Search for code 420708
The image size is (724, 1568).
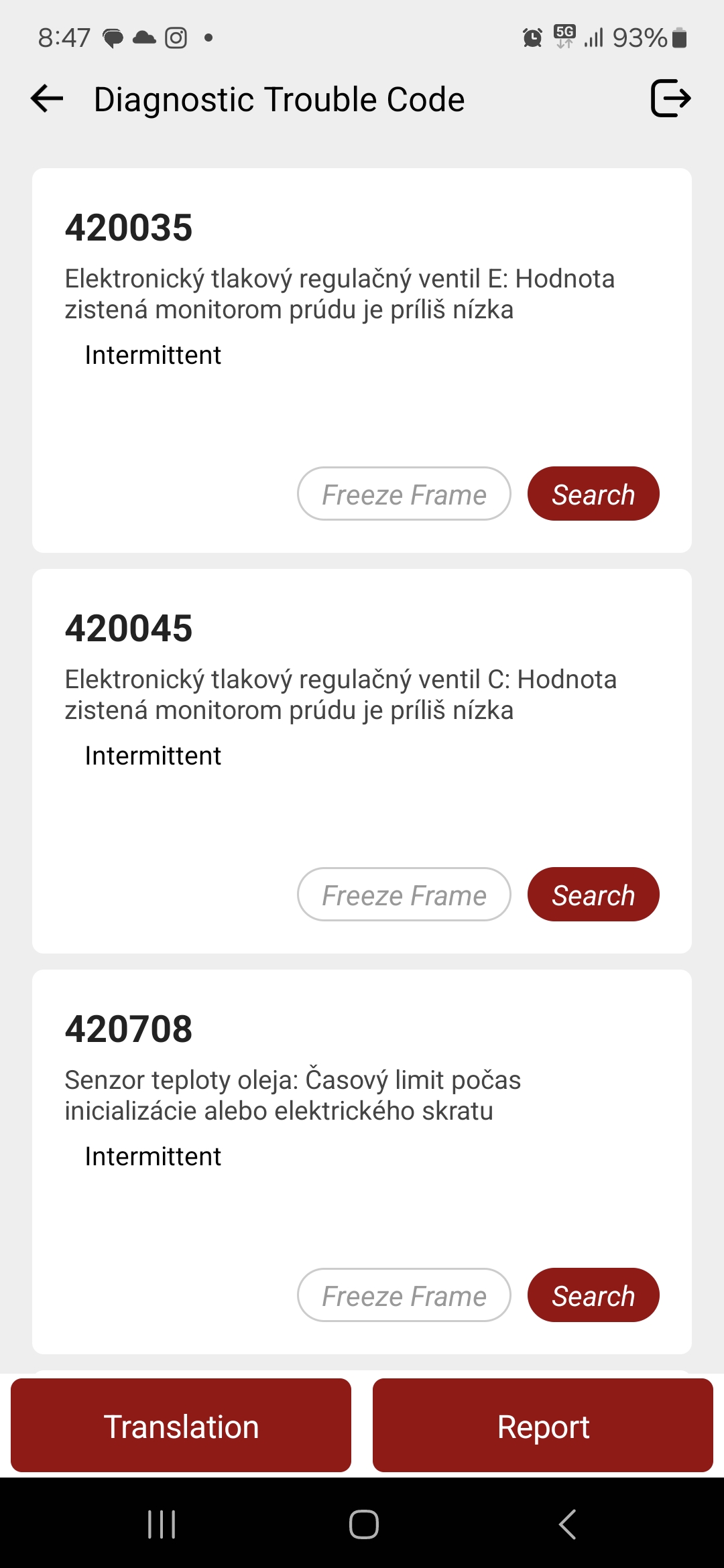pyautogui.click(x=593, y=1295)
